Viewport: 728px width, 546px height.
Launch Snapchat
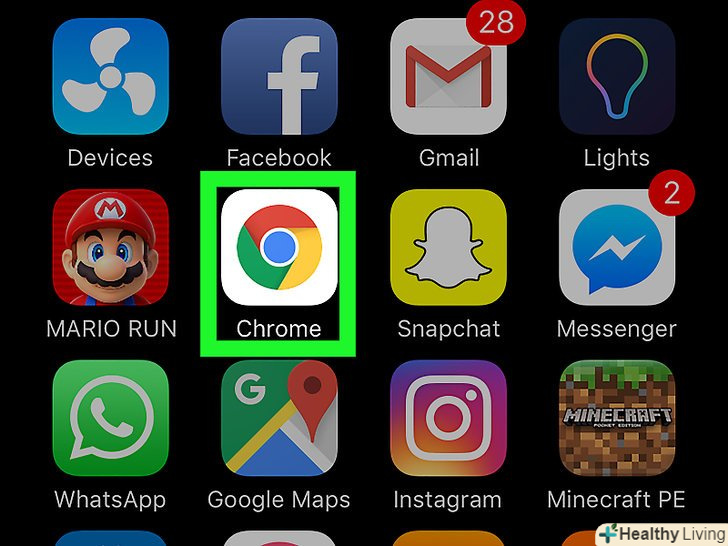tap(447, 247)
